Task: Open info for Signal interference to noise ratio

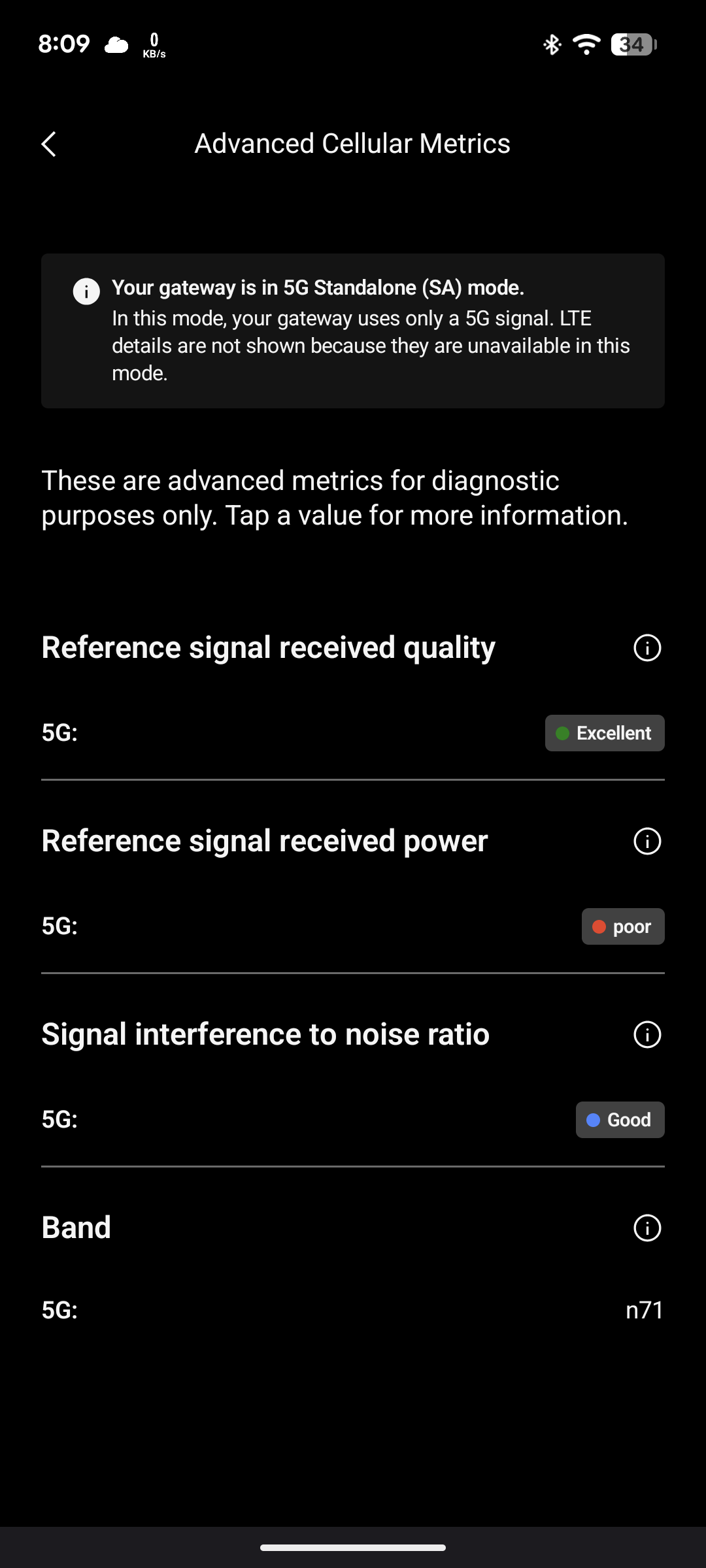Action: [x=647, y=1034]
